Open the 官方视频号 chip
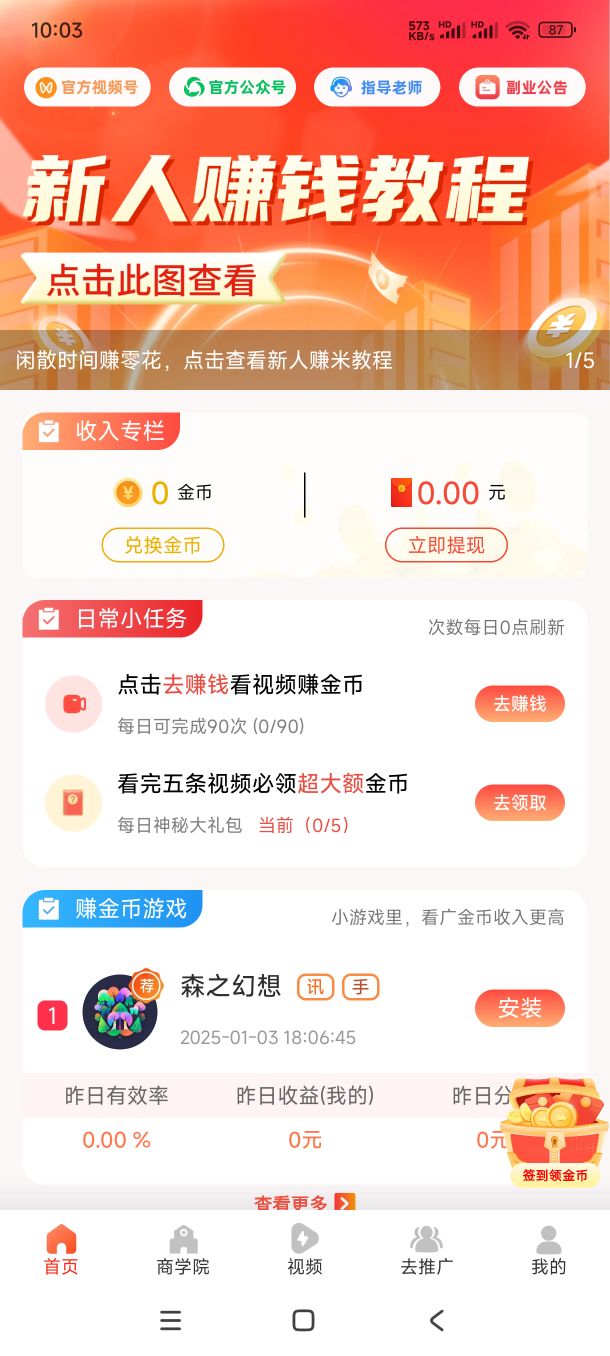This screenshot has width=610, height=1356. tap(88, 87)
